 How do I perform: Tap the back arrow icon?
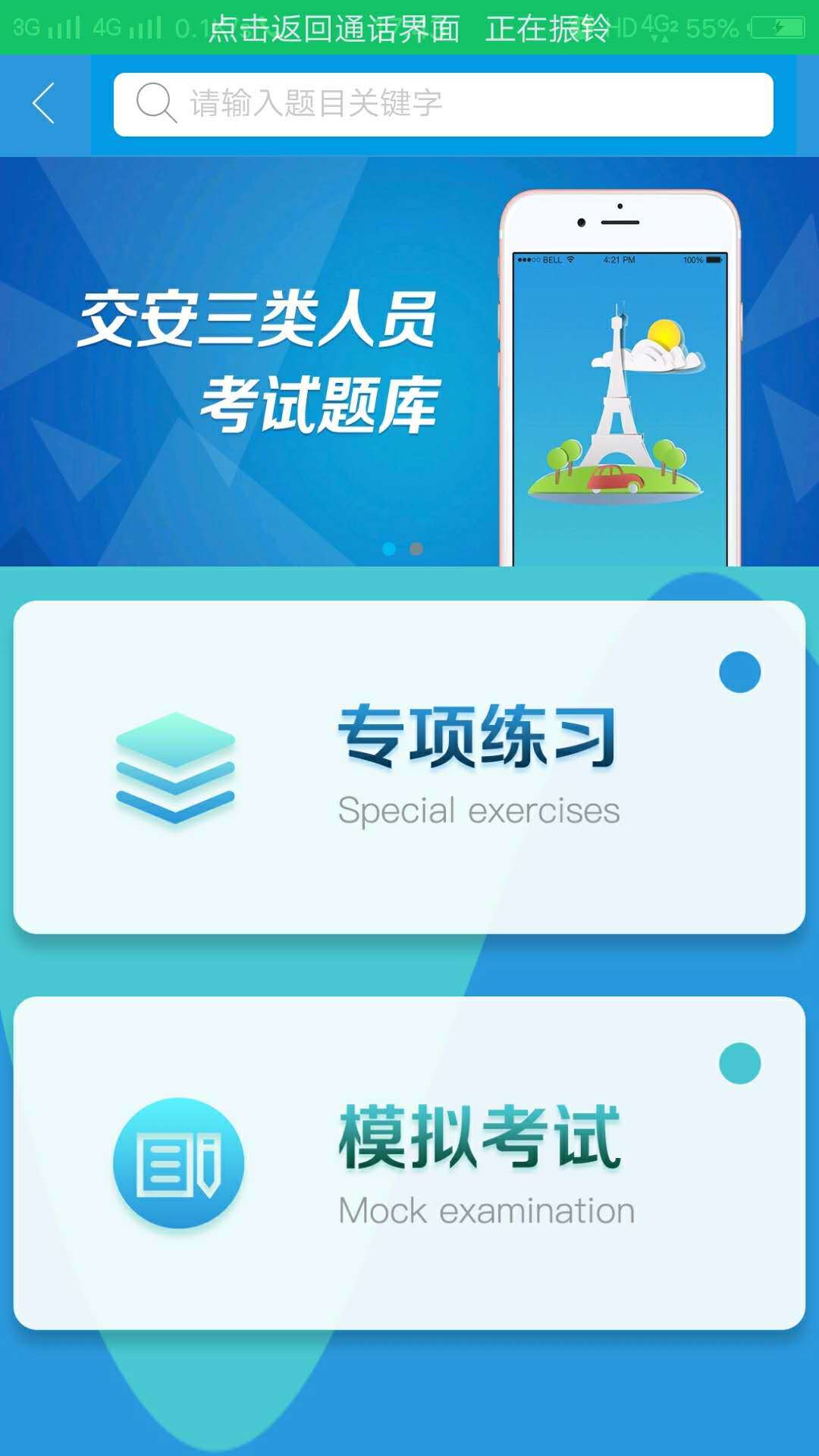(43, 105)
